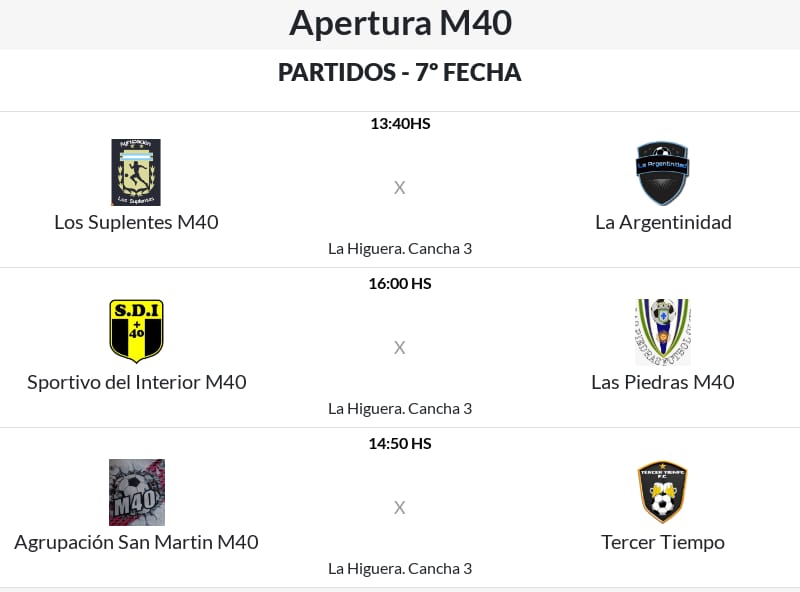Open La Argentinidad team page
The width and height of the screenshot is (800, 592).
point(663,222)
